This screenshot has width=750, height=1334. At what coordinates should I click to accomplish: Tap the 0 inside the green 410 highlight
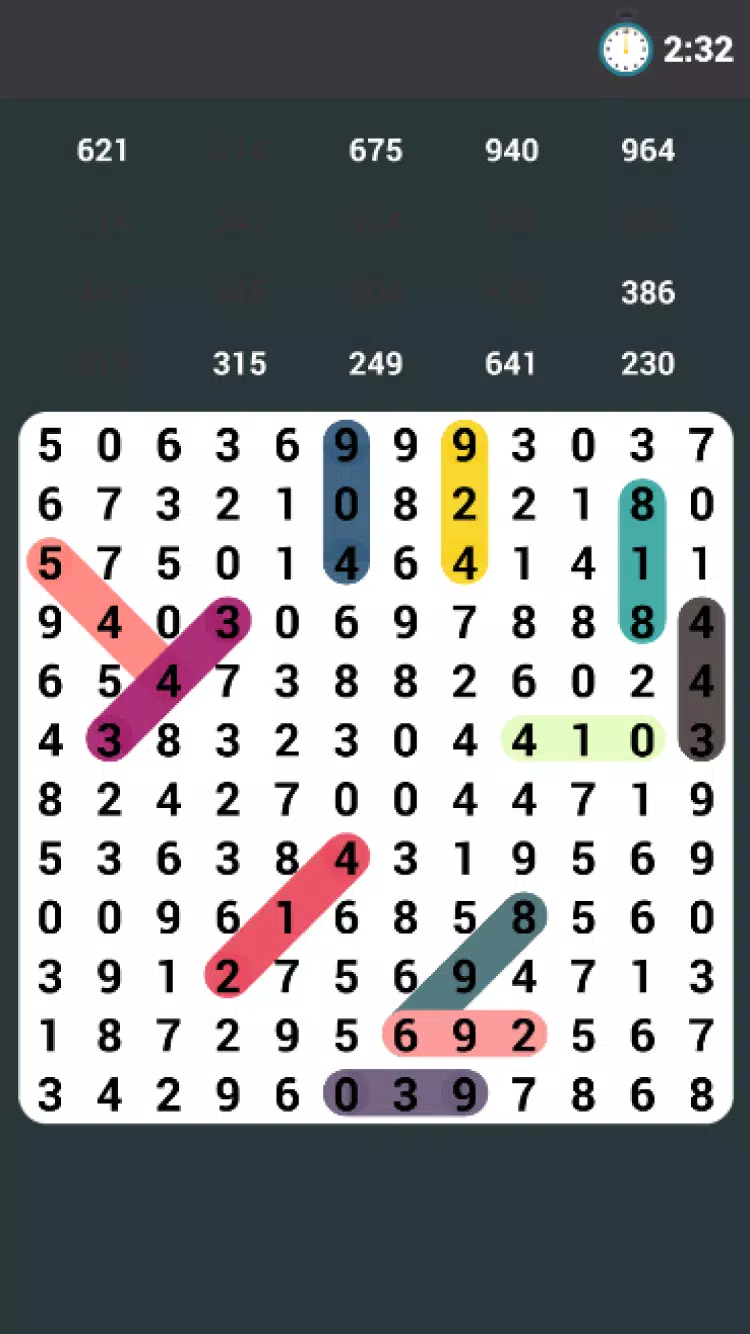(642, 741)
